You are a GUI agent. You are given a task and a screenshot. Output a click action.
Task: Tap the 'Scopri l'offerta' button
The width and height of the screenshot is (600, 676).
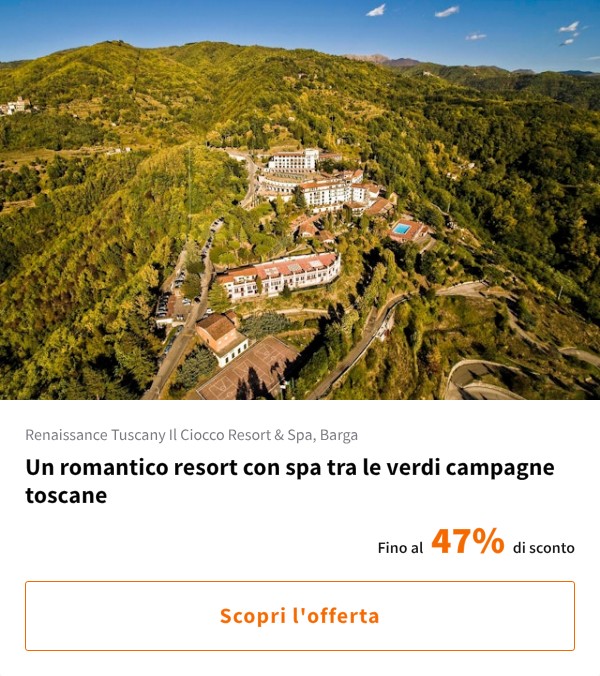[300, 616]
